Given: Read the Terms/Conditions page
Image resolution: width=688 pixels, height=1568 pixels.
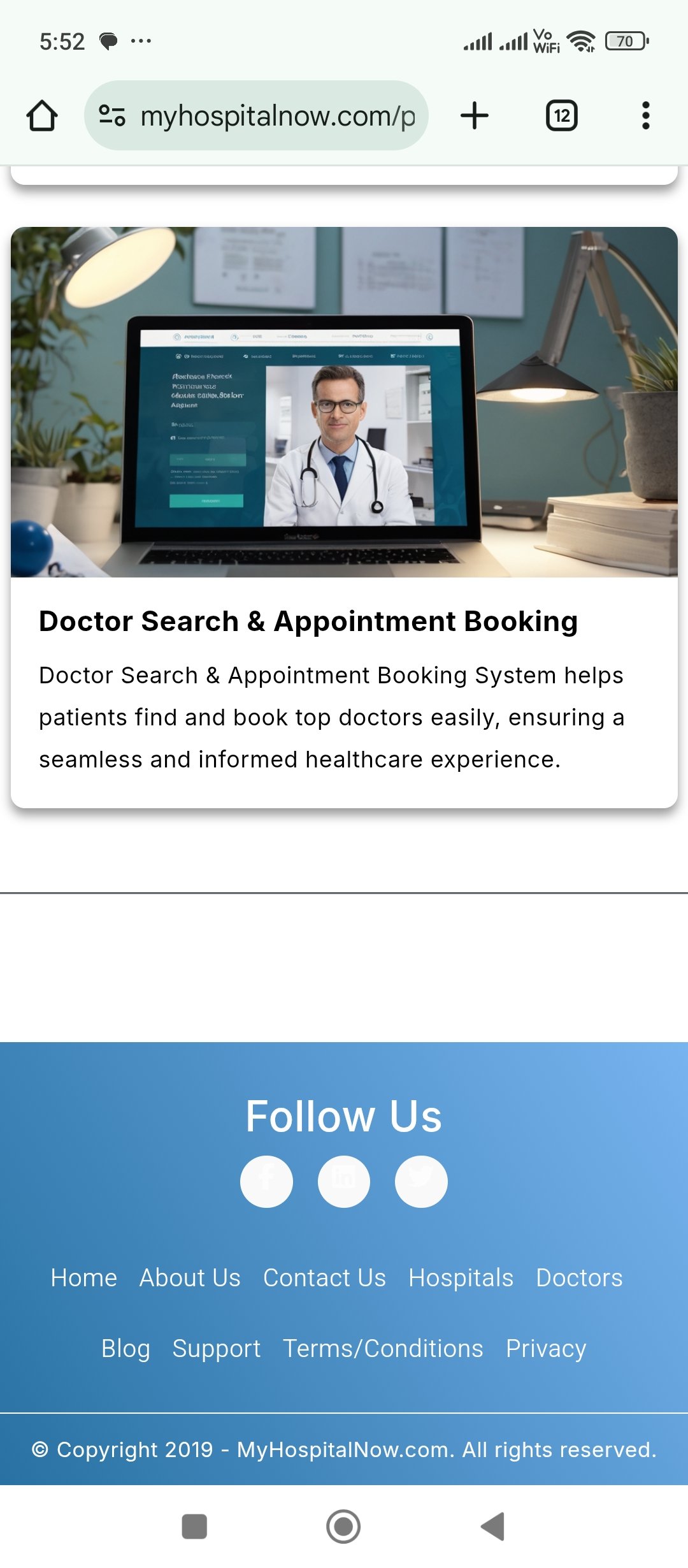Looking at the screenshot, I should (383, 1349).
